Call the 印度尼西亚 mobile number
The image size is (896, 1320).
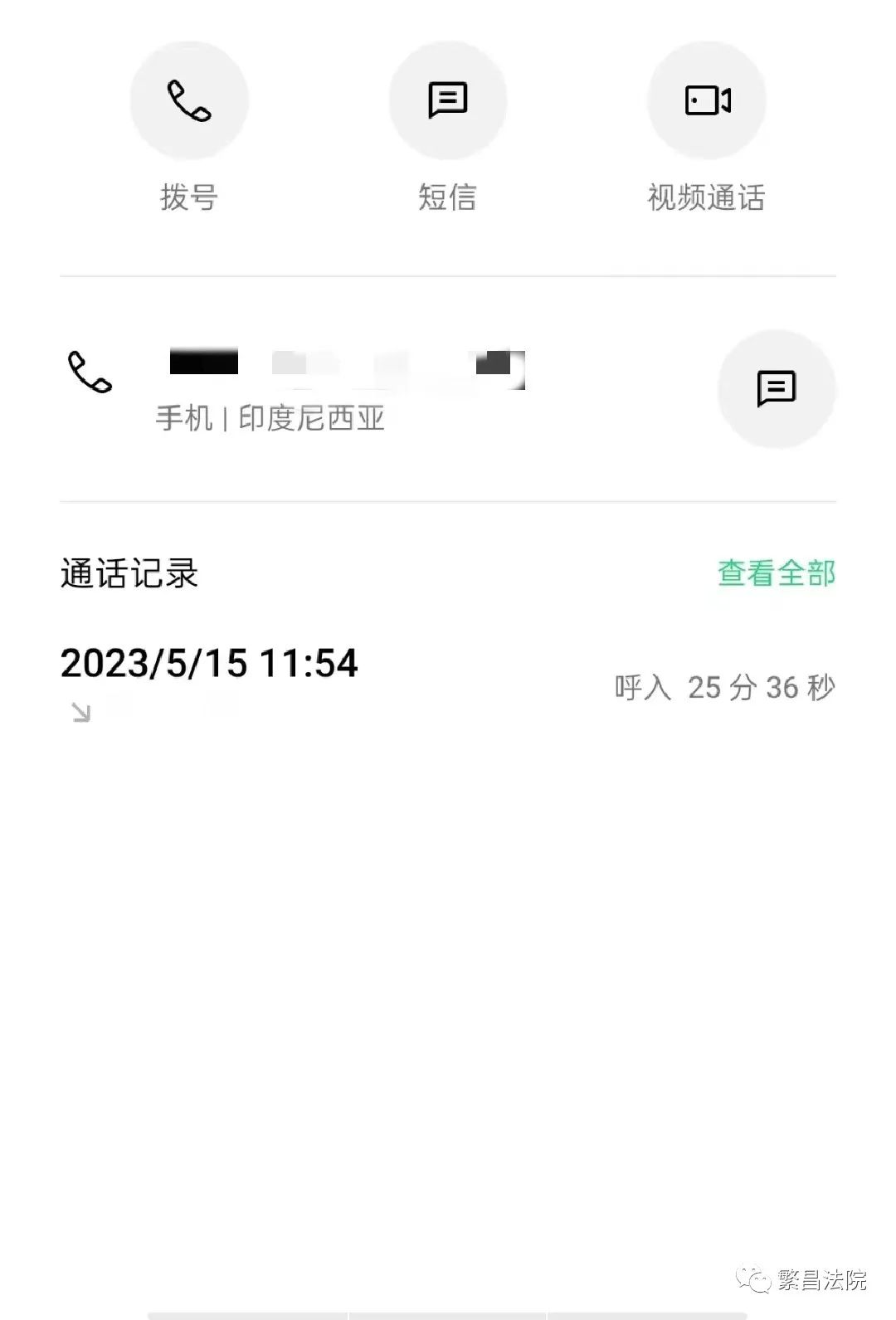[332, 388]
